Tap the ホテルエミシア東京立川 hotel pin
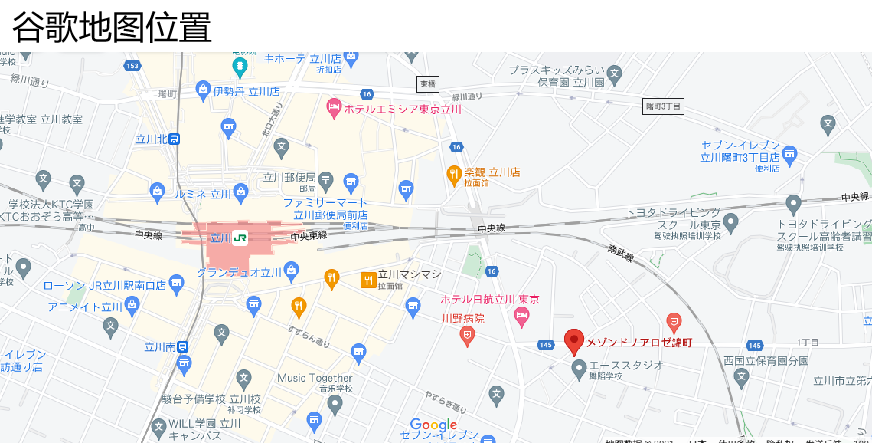The width and height of the screenshot is (873, 443). click(x=333, y=106)
